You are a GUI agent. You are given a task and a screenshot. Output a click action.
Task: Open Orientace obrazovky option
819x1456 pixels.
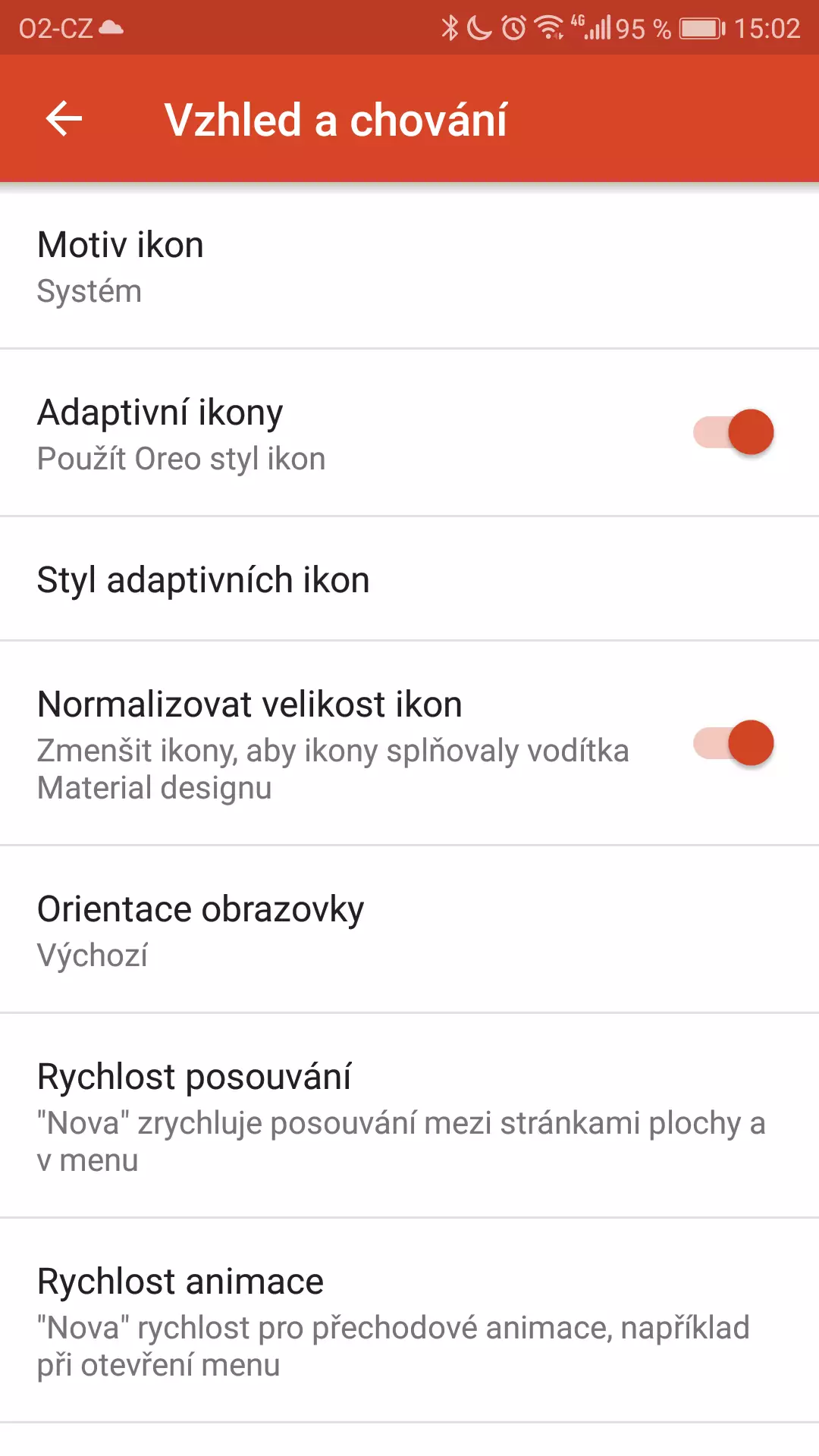coord(409,930)
